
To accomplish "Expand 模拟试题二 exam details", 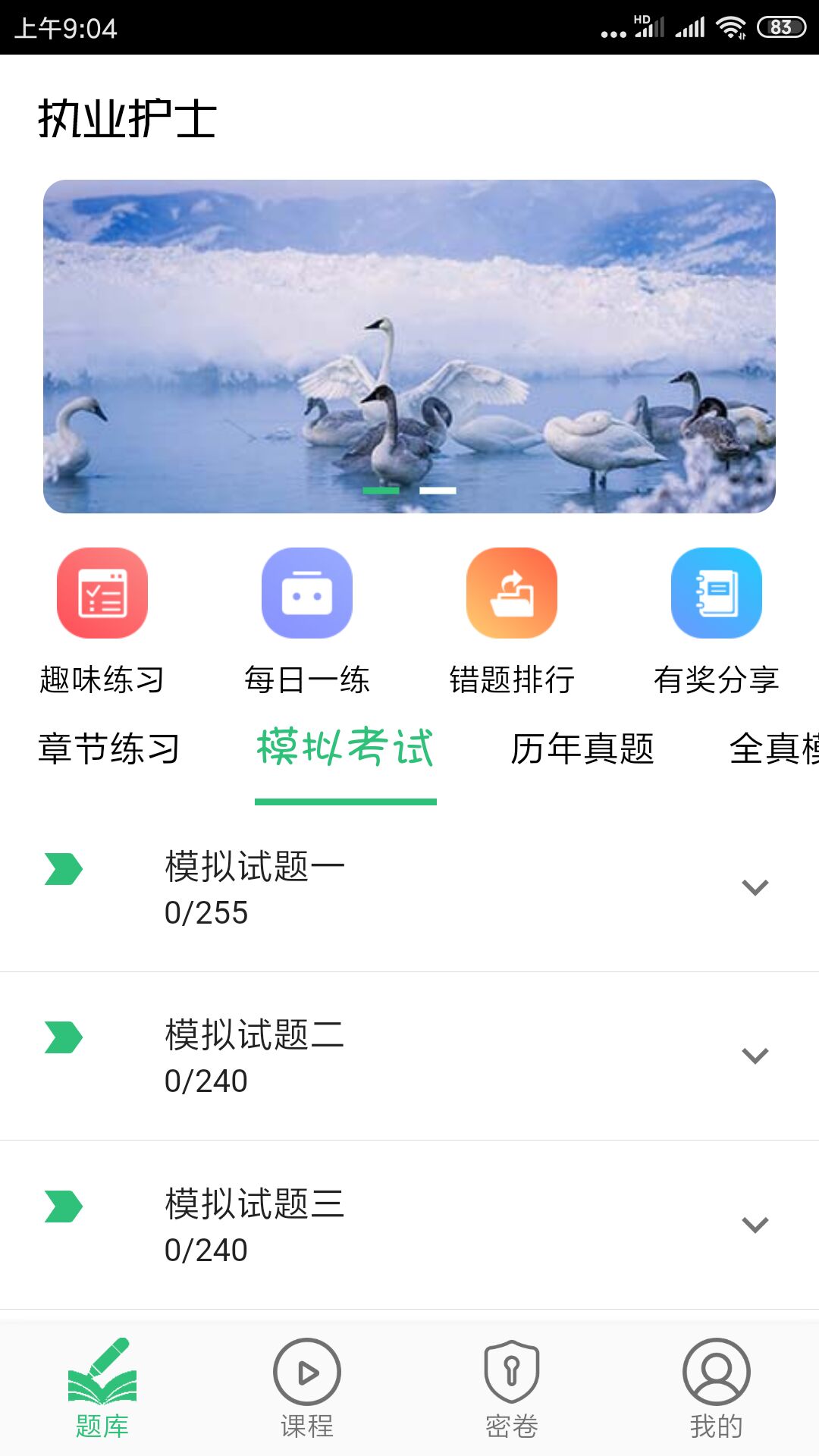I will 753,1056.
